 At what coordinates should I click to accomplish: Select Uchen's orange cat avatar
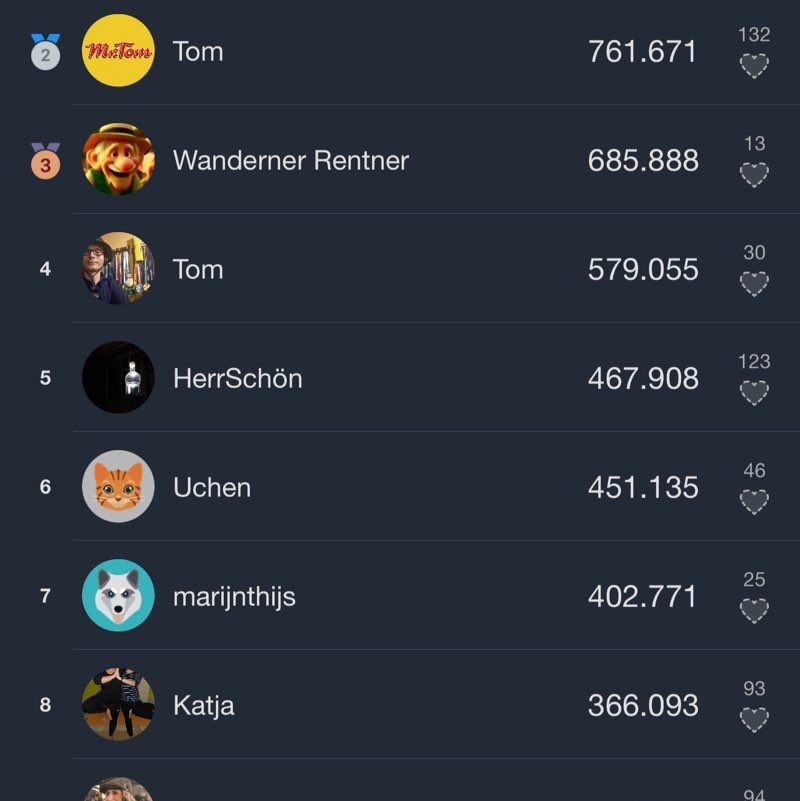117,487
